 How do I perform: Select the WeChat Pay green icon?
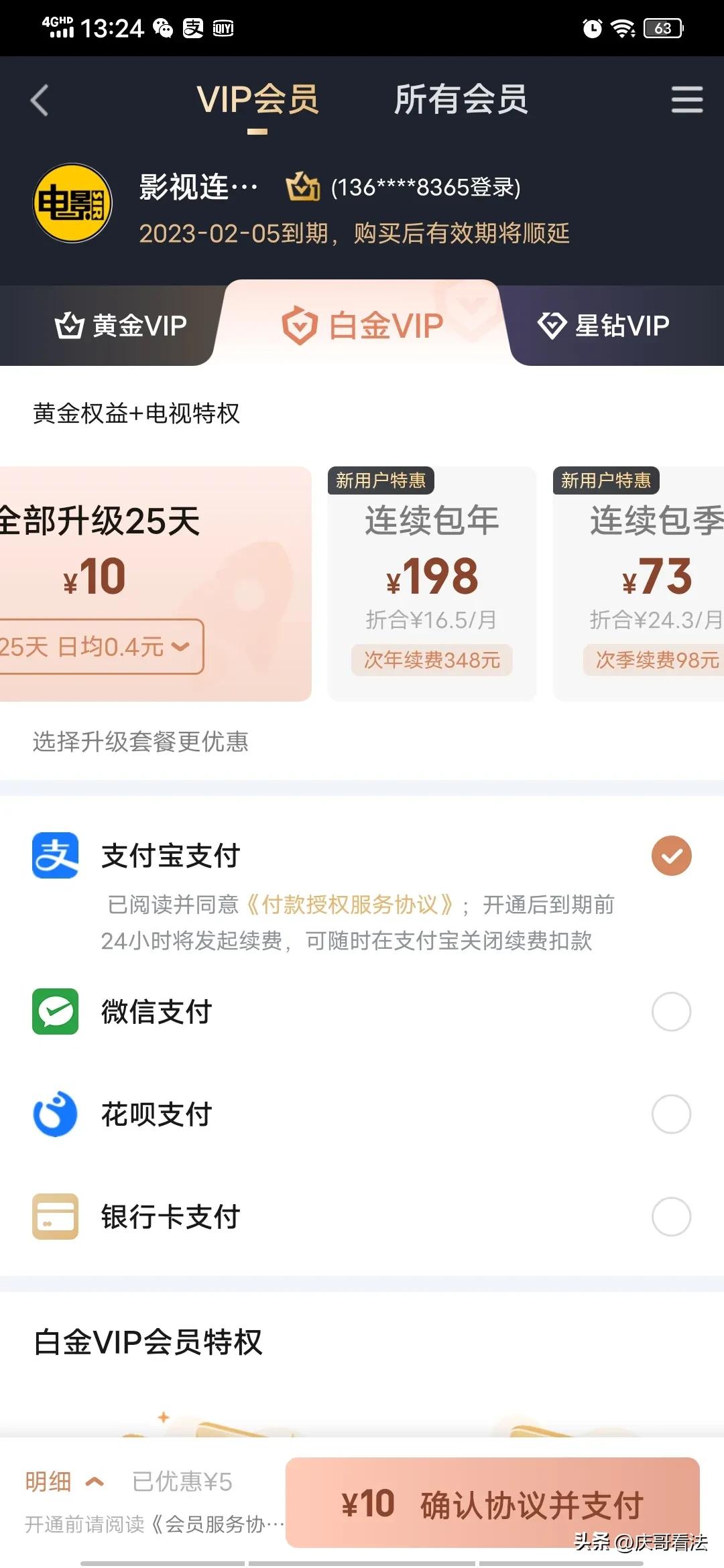click(56, 1013)
